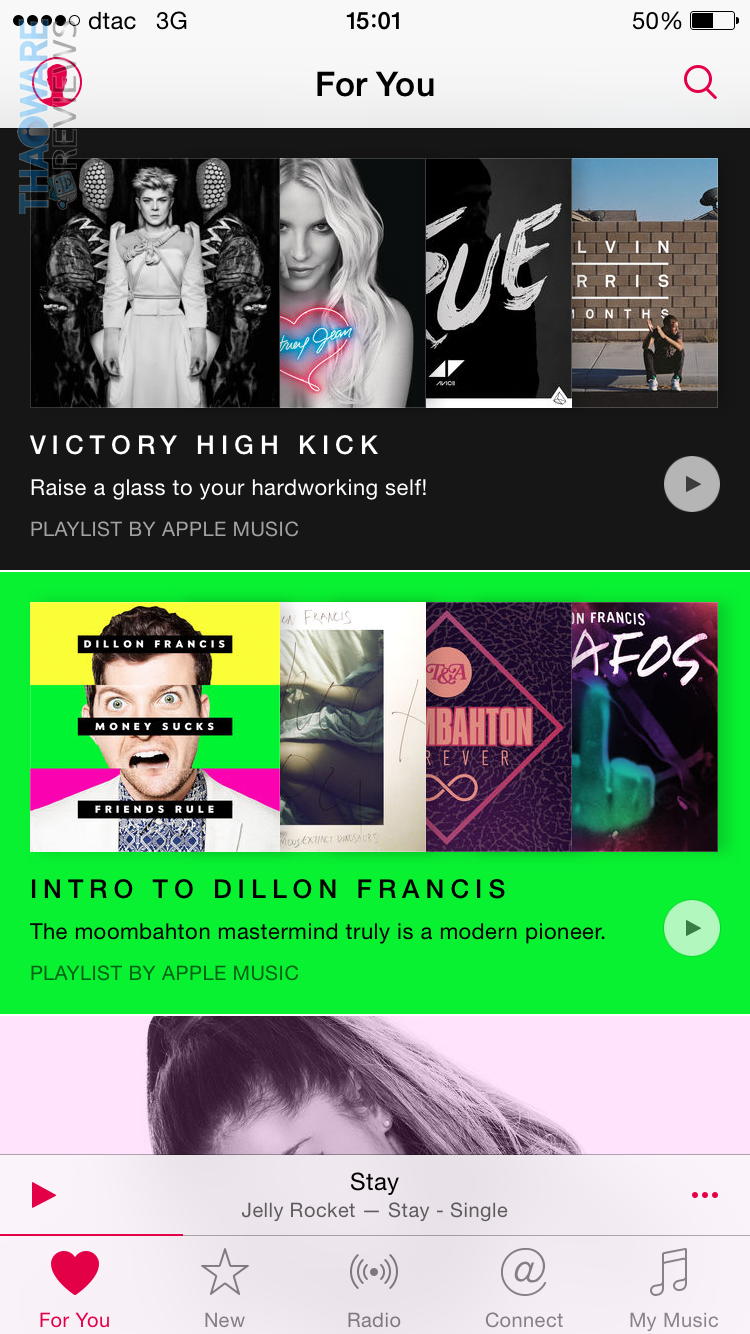Open the account profile icon
This screenshot has height=1334, width=750.
tap(57, 83)
